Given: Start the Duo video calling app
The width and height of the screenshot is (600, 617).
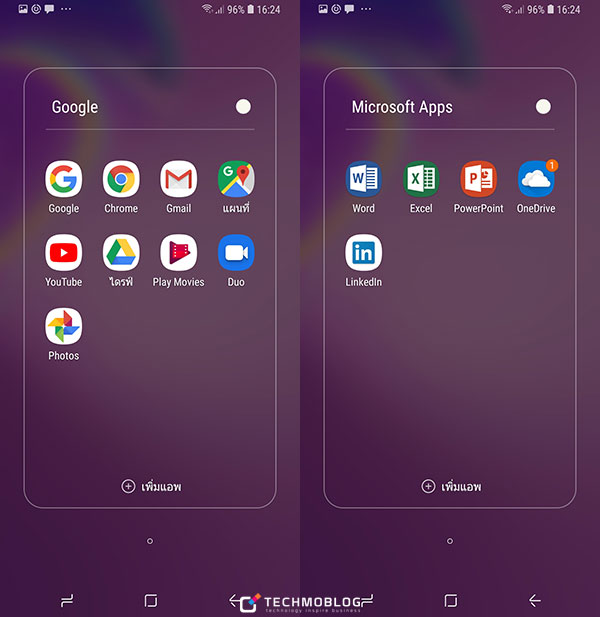Looking at the screenshot, I should point(236,254).
